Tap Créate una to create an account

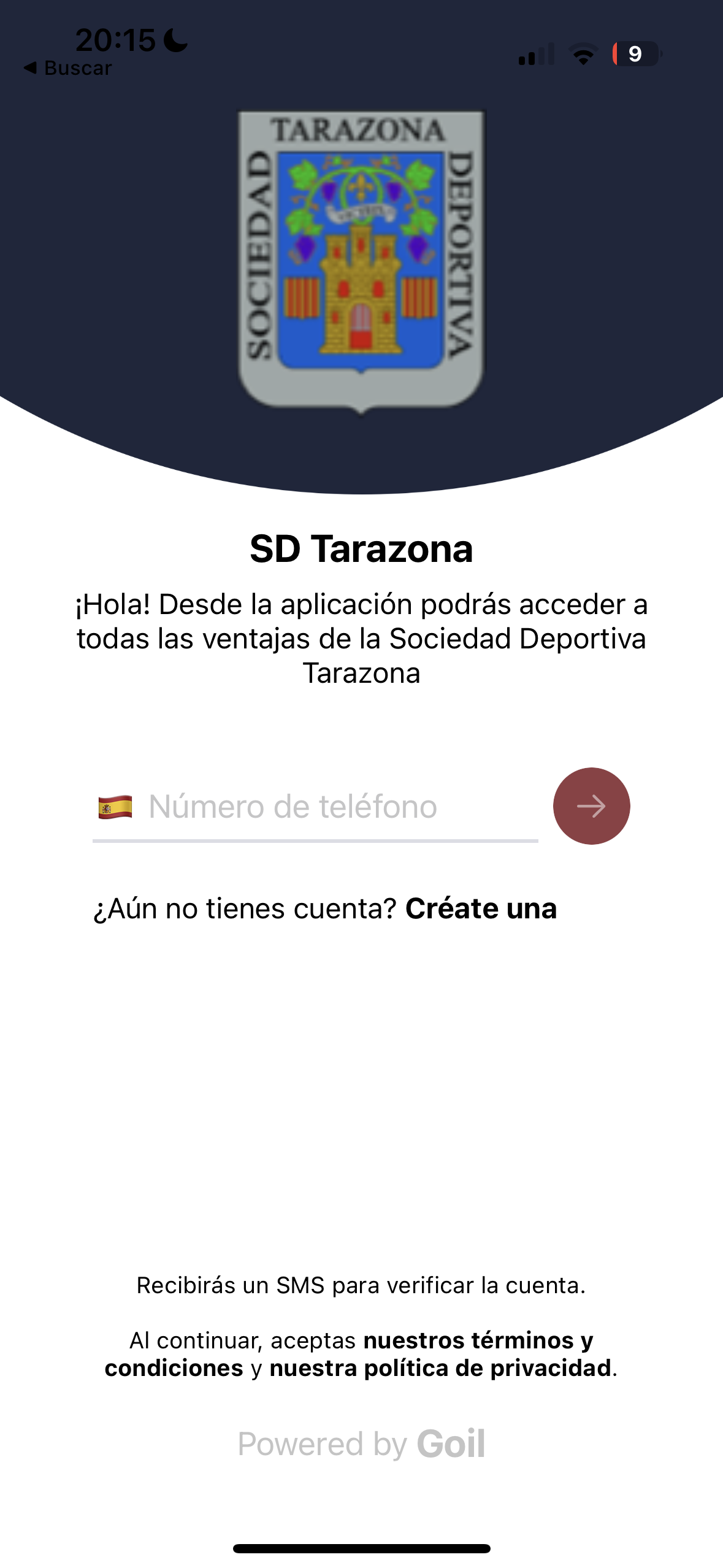[x=481, y=909]
